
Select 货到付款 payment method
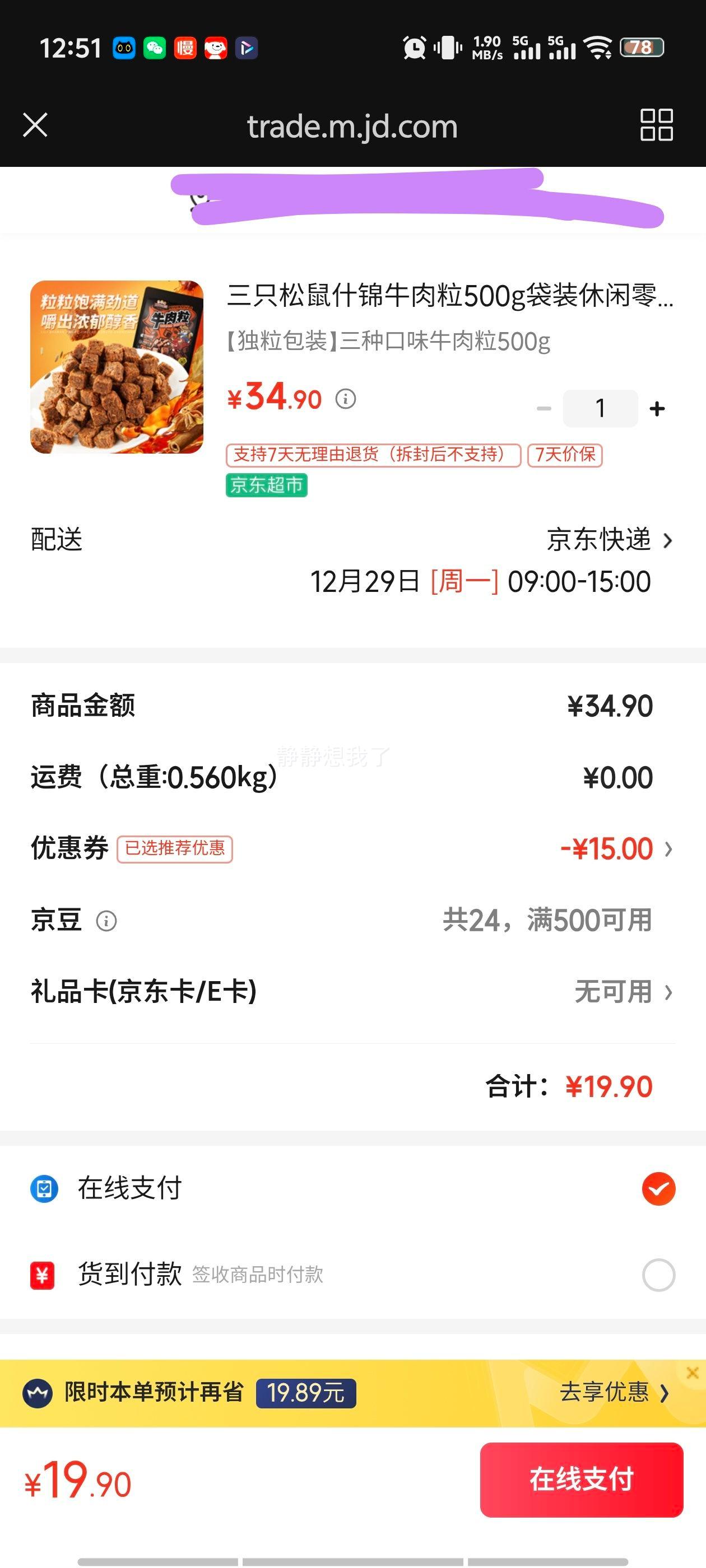(x=658, y=1275)
